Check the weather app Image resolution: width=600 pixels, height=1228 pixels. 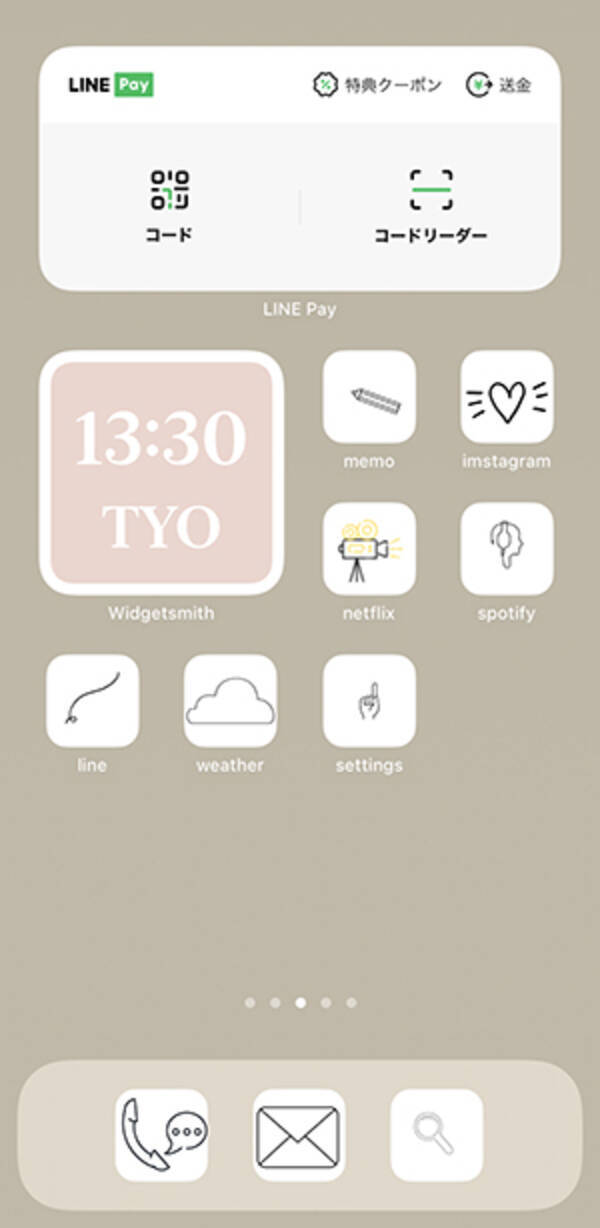230,701
